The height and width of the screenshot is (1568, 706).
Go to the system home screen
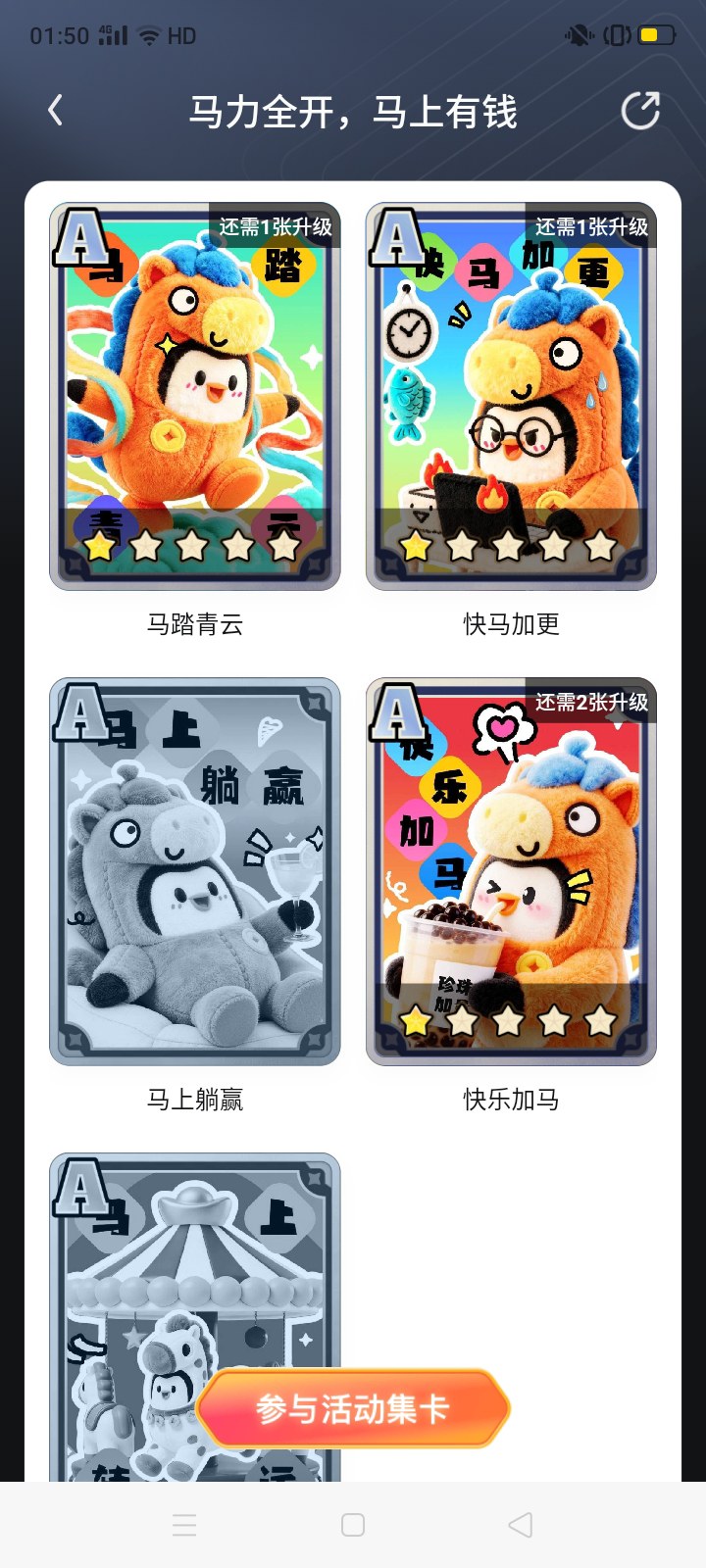pyautogui.click(x=353, y=1525)
